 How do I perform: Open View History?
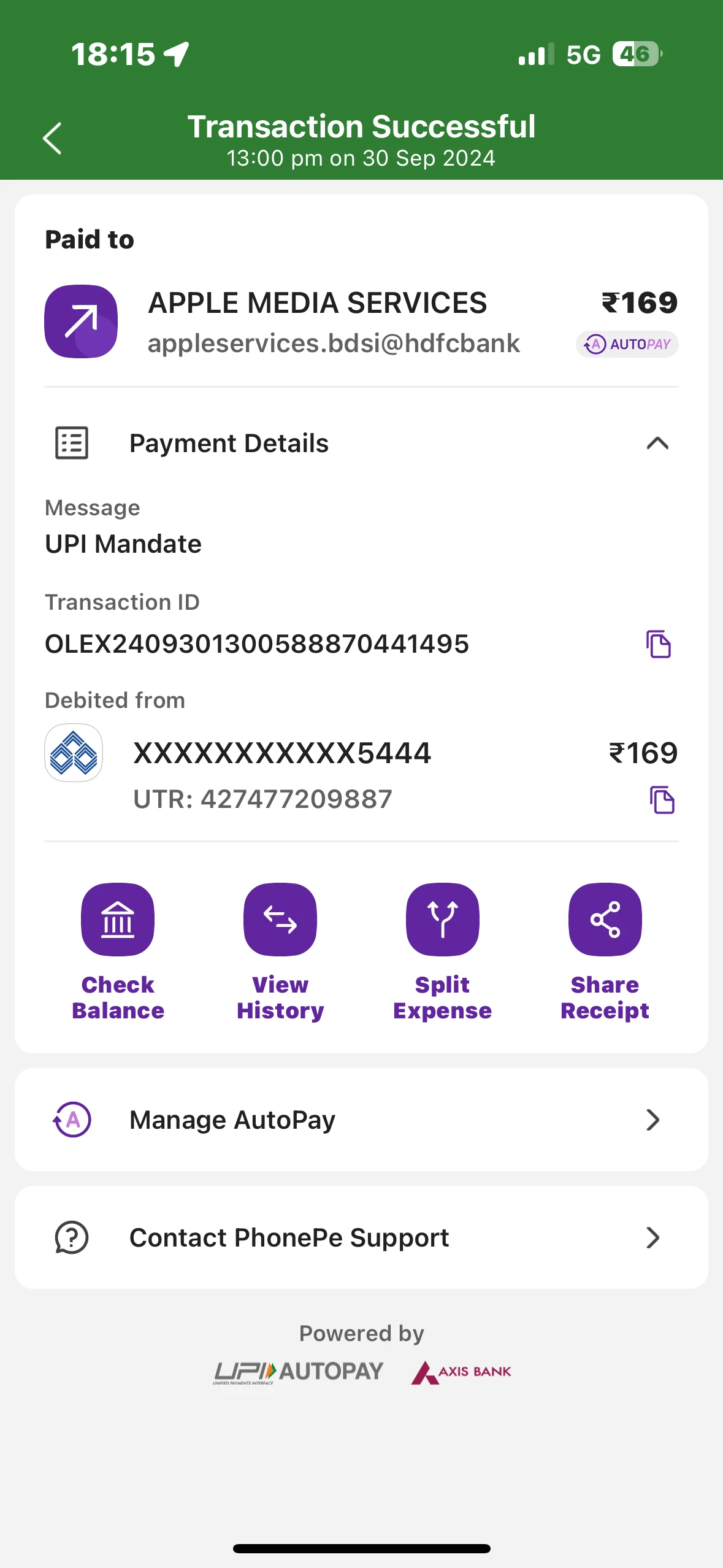coord(280,920)
